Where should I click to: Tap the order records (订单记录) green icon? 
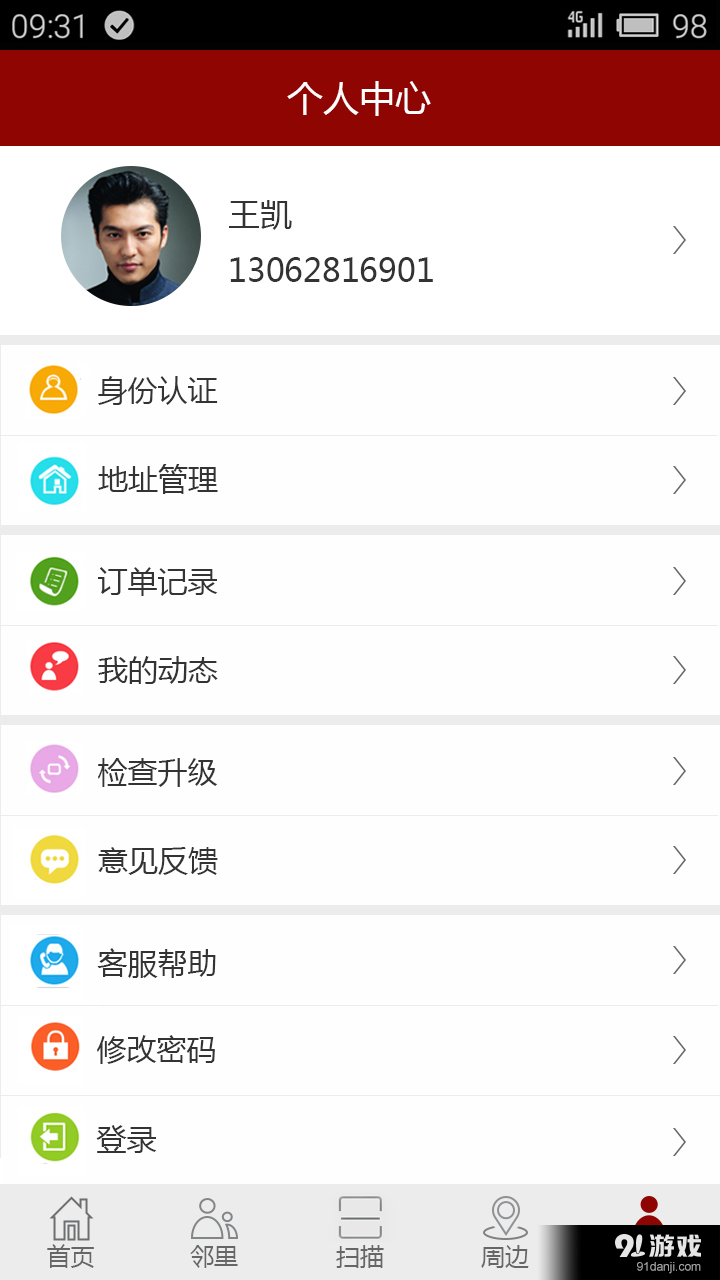click(x=55, y=580)
